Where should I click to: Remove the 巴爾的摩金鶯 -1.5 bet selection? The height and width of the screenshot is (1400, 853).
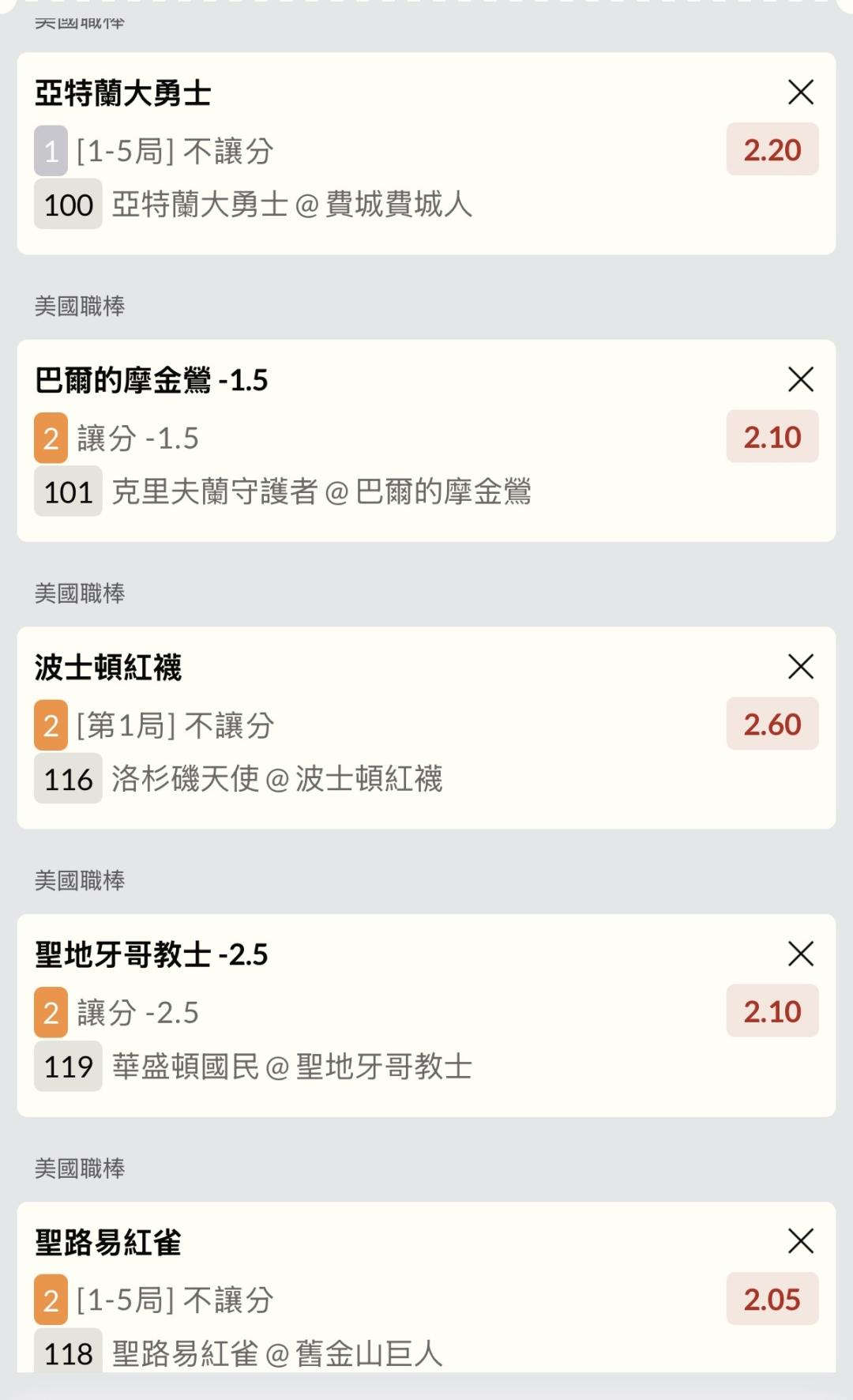point(801,380)
